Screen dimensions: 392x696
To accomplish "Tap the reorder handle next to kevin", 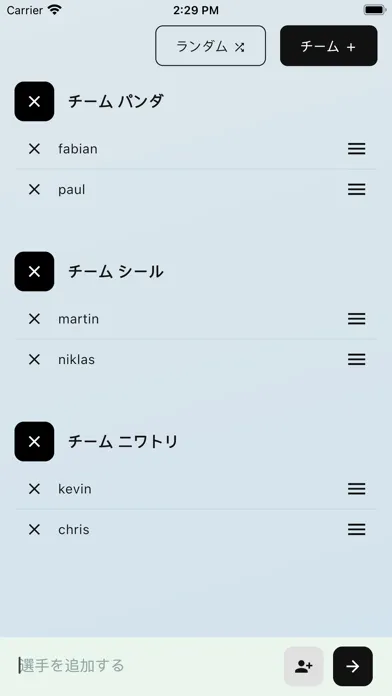I will pos(356,489).
